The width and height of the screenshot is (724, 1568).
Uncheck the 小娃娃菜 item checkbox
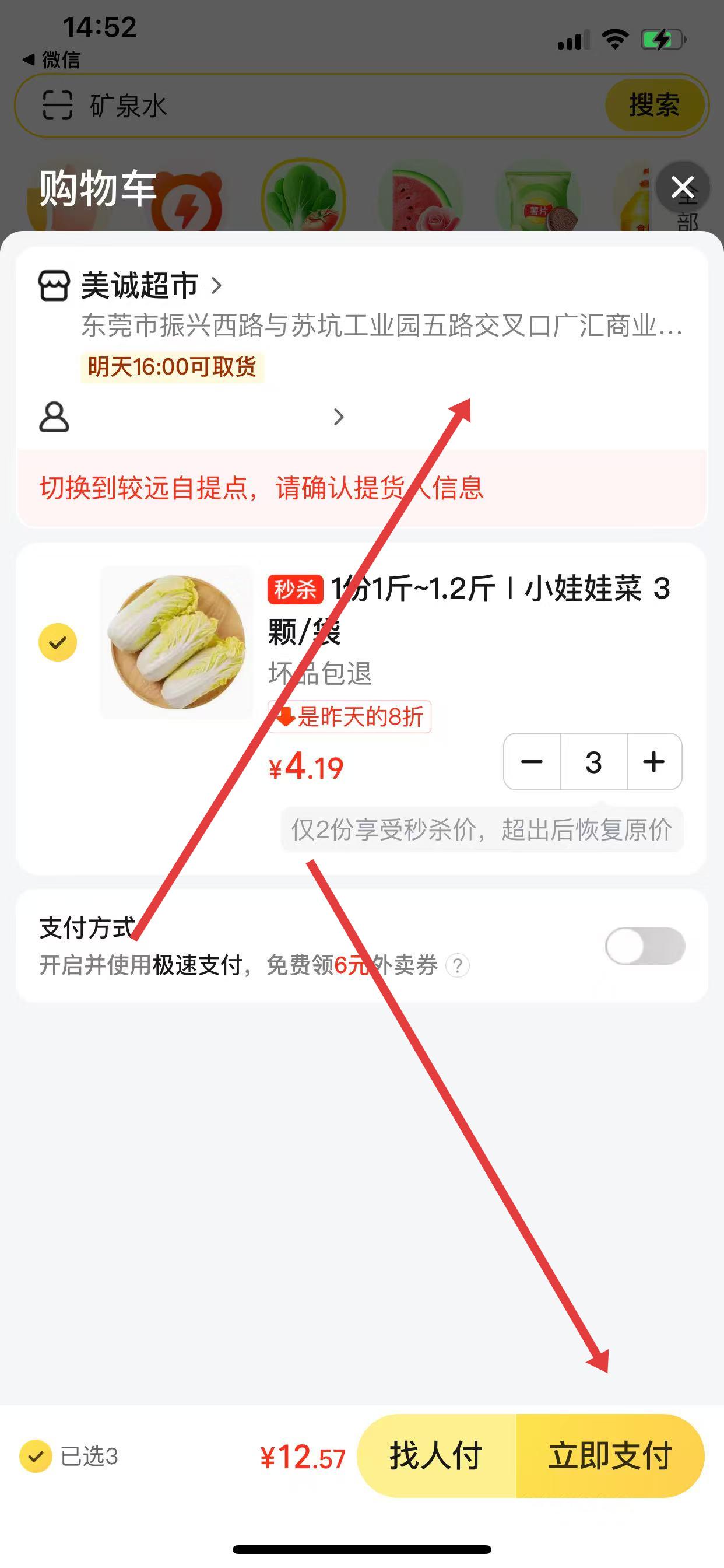[58, 642]
